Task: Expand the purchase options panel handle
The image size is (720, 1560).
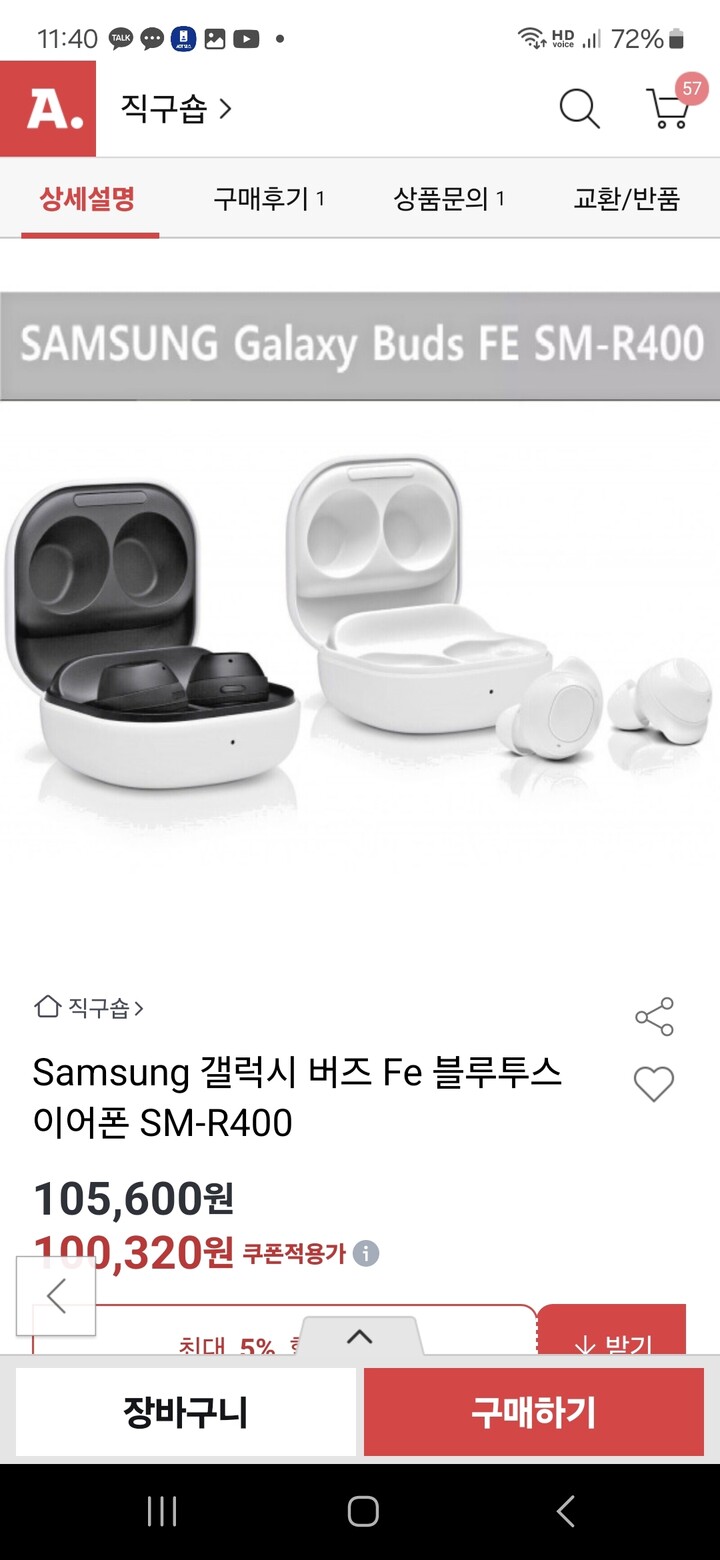Action: 359,1337
